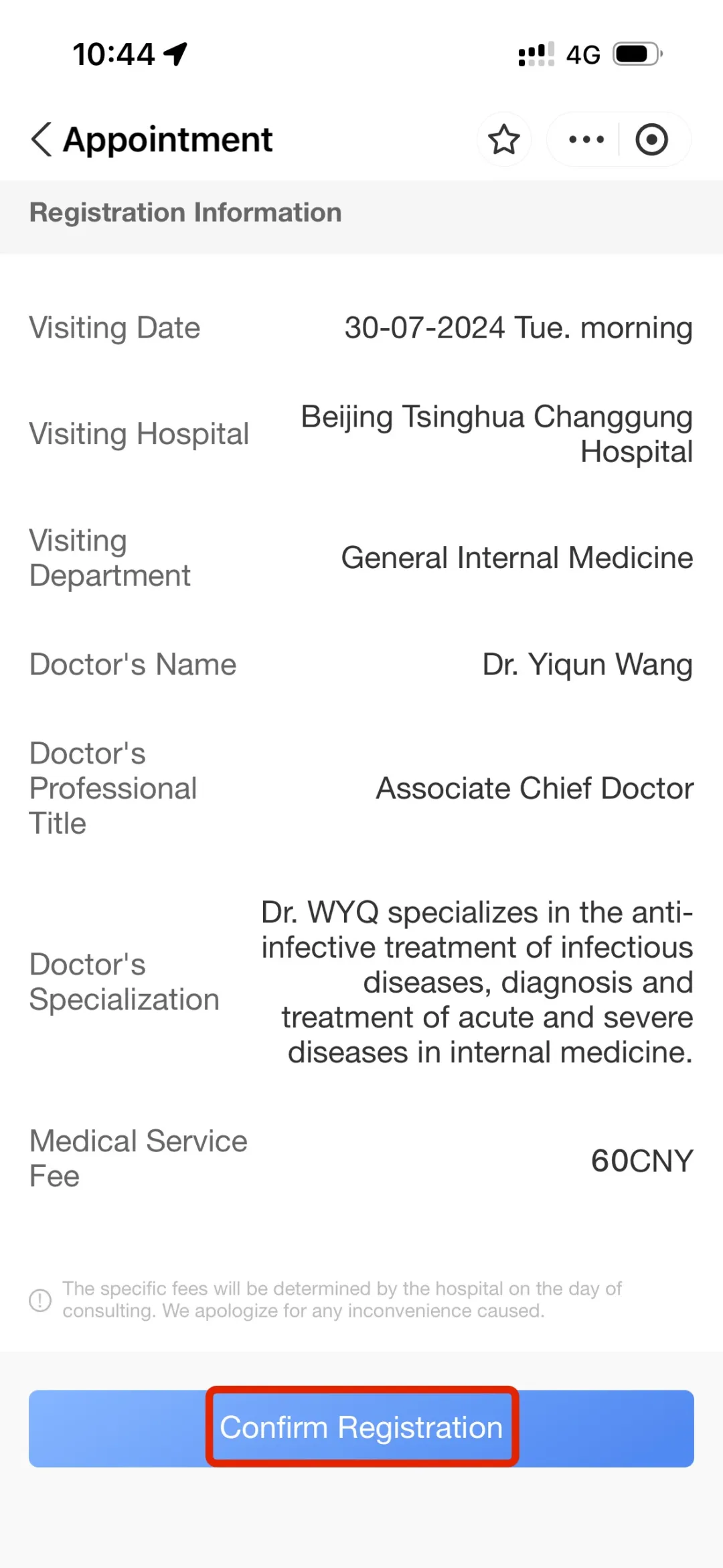Image resolution: width=723 pixels, height=1568 pixels.
Task: Close the mini program with the circle icon
Action: pos(651,139)
